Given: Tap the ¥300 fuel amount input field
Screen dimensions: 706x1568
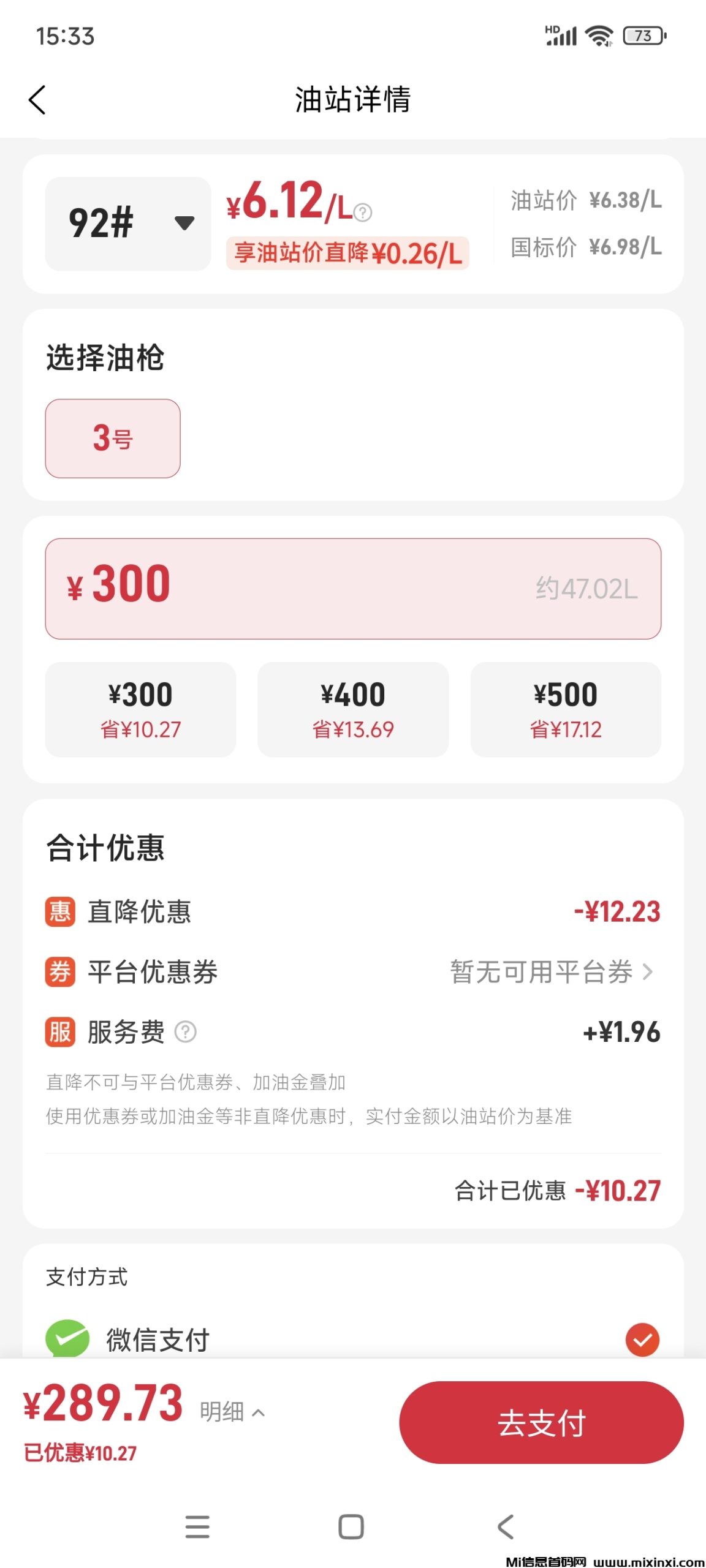Looking at the screenshot, I should (x=353, y=587).
